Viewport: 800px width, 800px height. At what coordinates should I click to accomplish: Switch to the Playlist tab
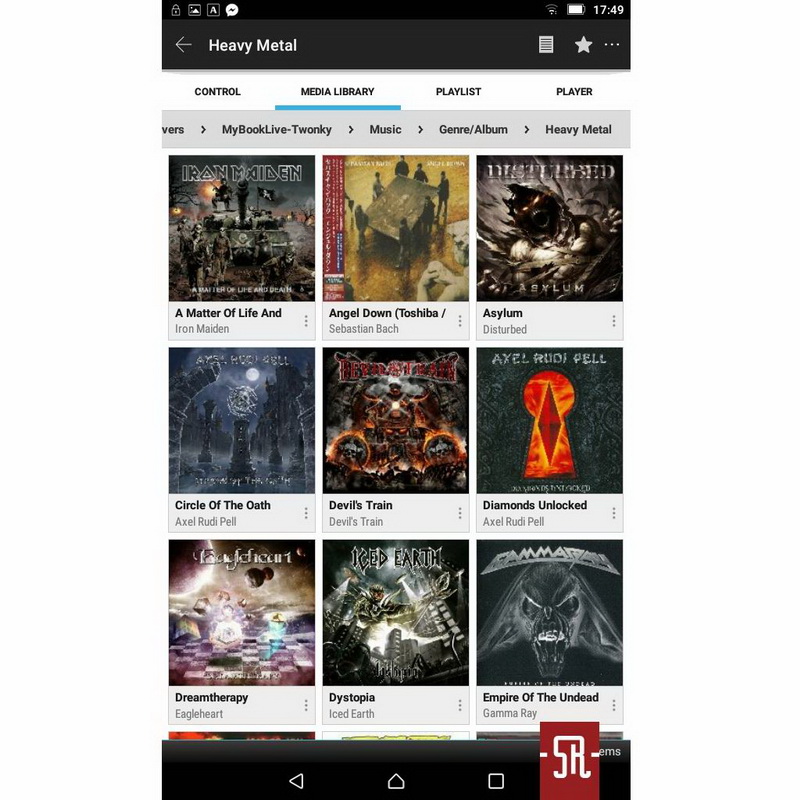[458, 92]
